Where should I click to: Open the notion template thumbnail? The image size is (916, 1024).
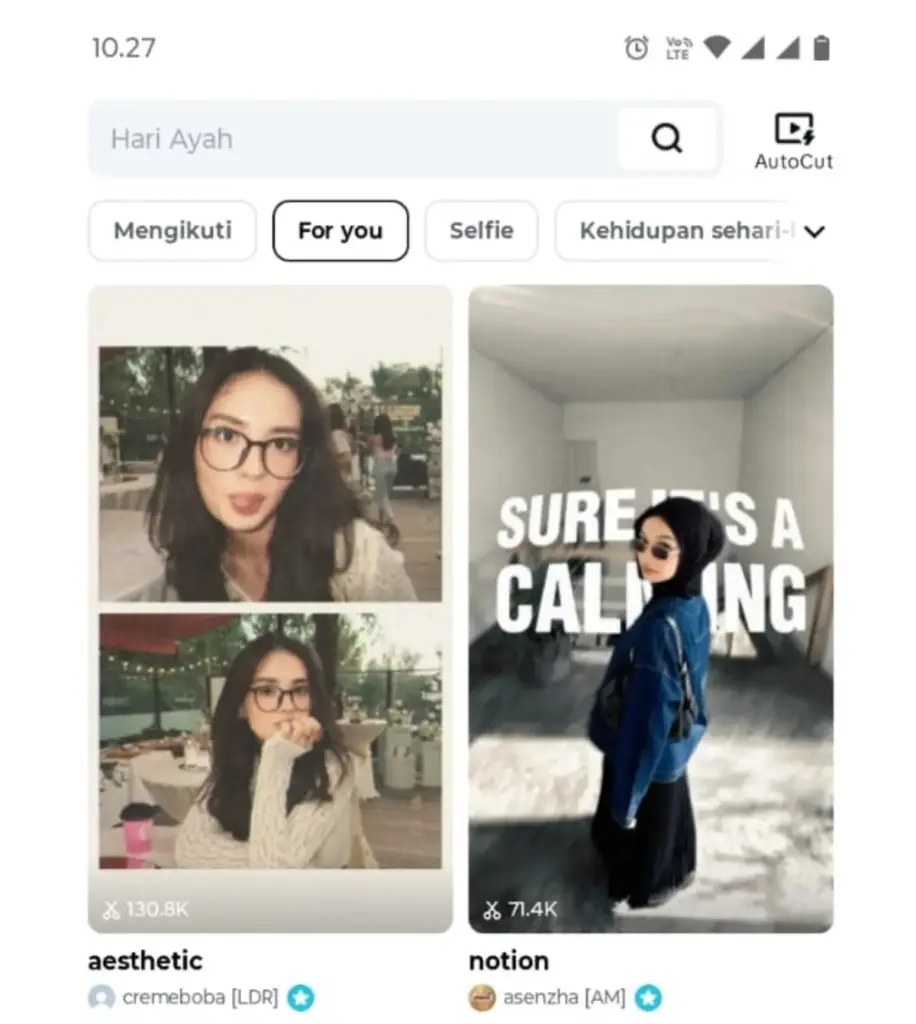pos(649,600)
